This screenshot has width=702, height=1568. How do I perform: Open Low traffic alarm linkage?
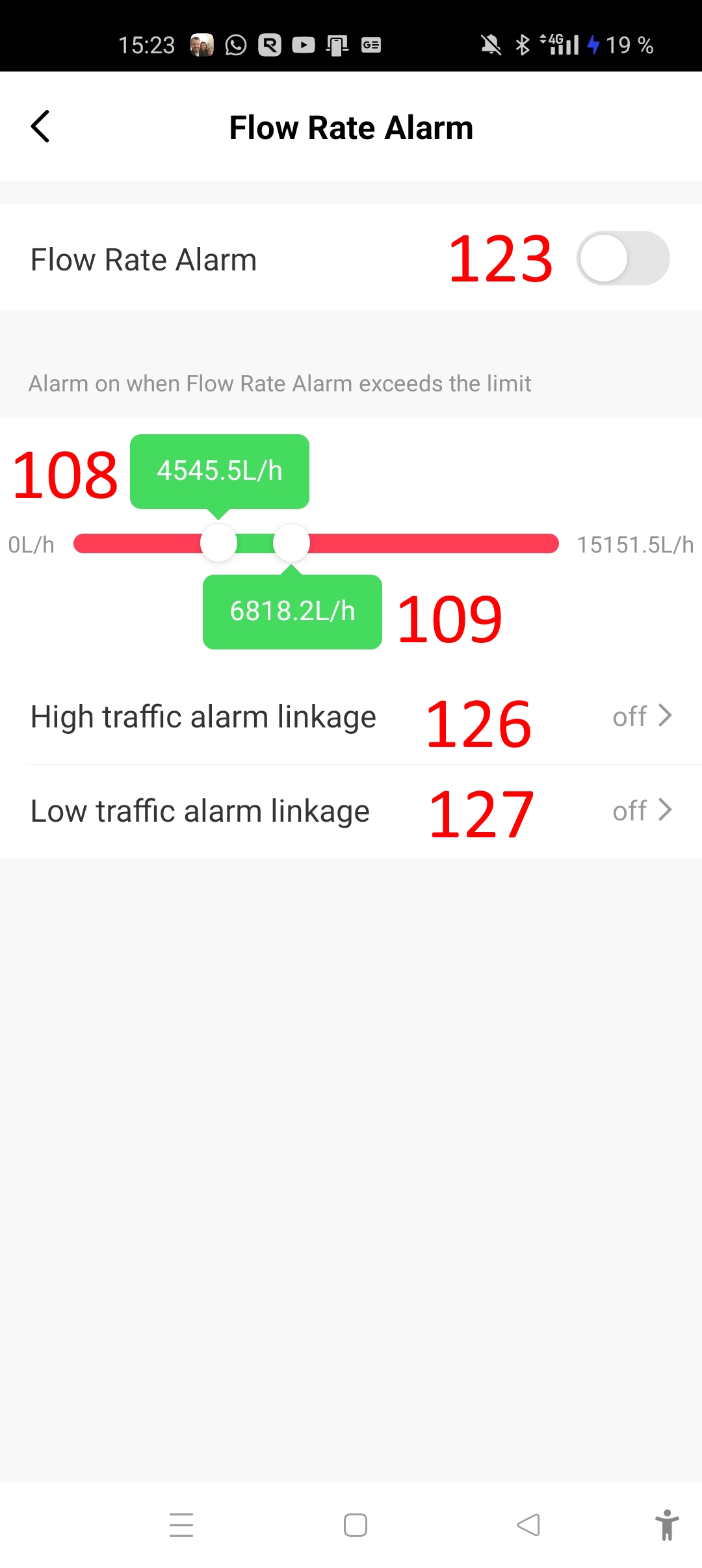tap(351, 811)
